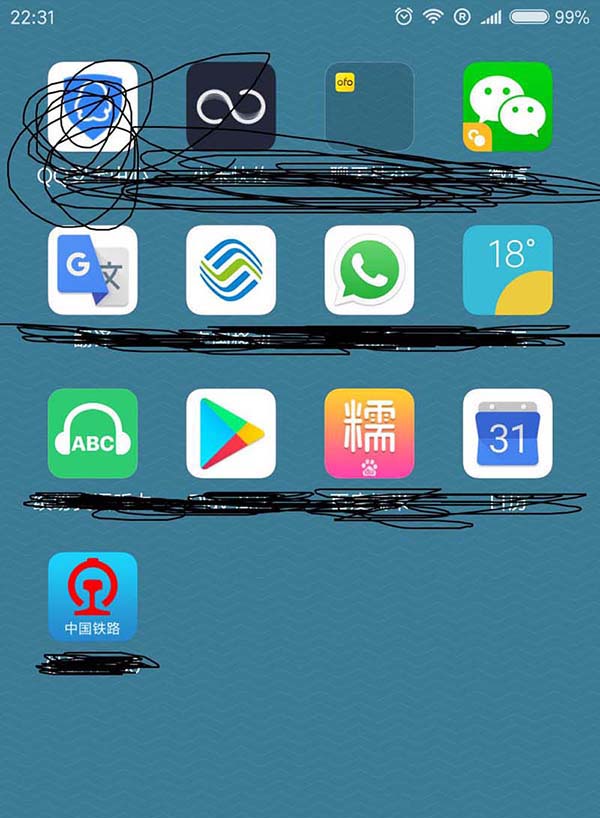This screenshot has width=600, height=818.
Task: Launch the app with the infinity-loop icon
Action: tap(231, 107)
